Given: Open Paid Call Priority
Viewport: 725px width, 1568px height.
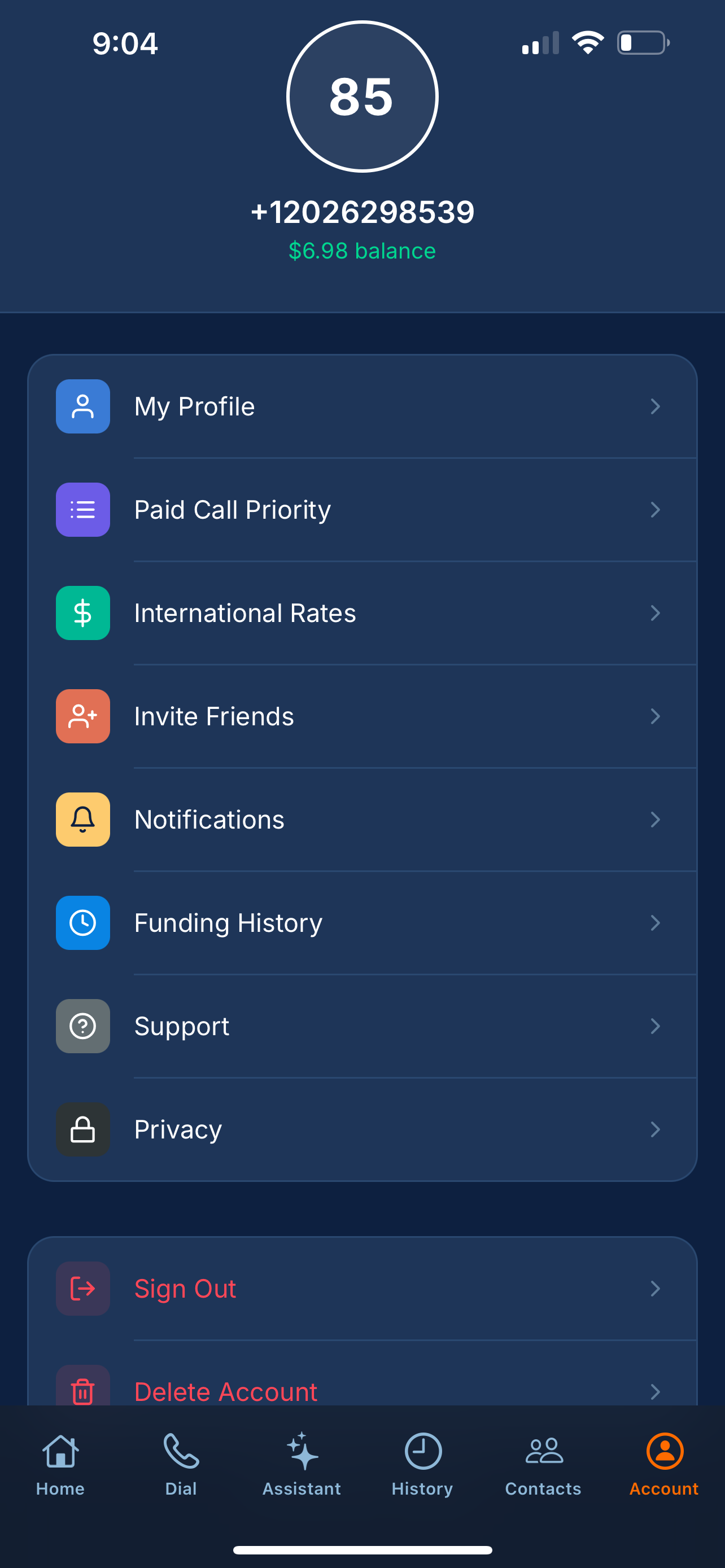Looking at the screenshot, I should pyautogui.click(x=362, y=510).
